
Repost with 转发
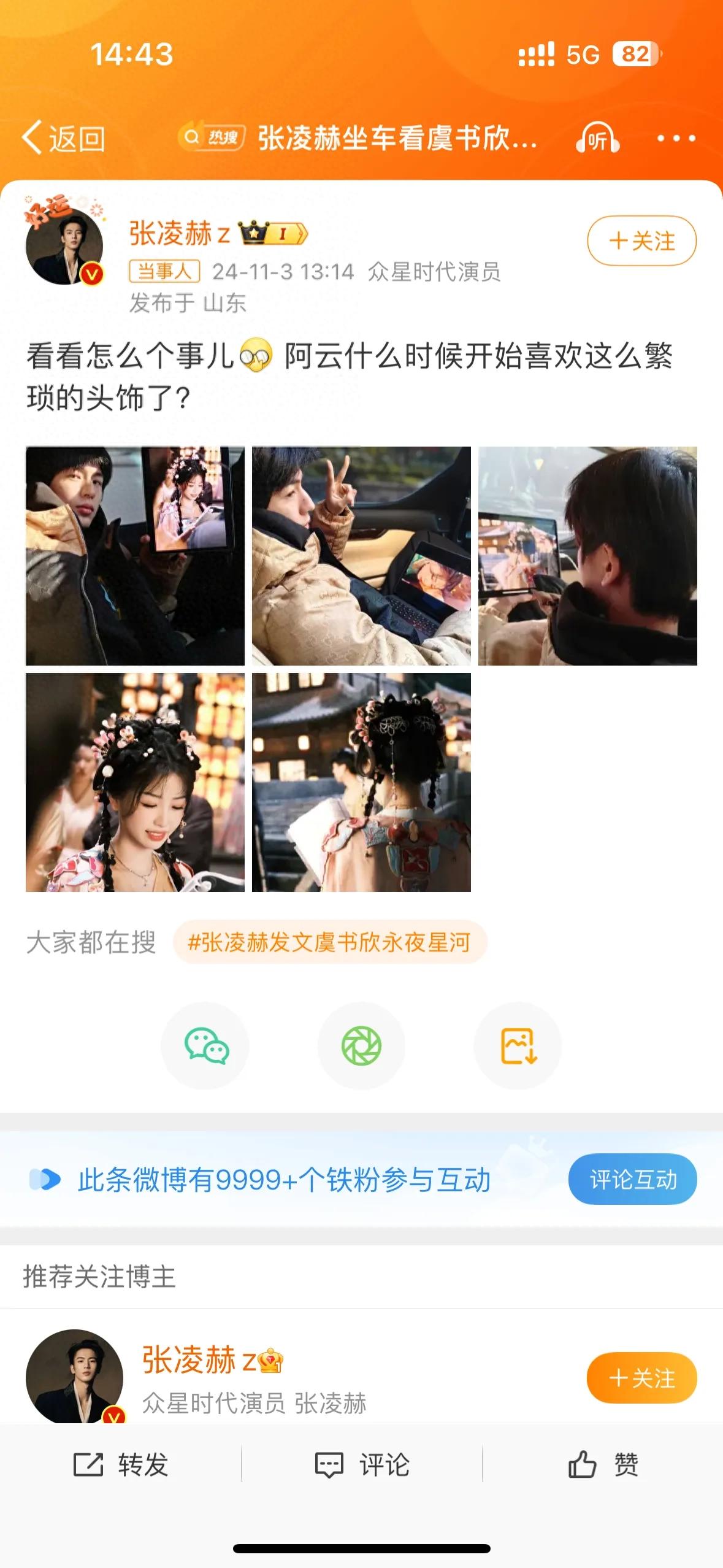[121, 1465]
